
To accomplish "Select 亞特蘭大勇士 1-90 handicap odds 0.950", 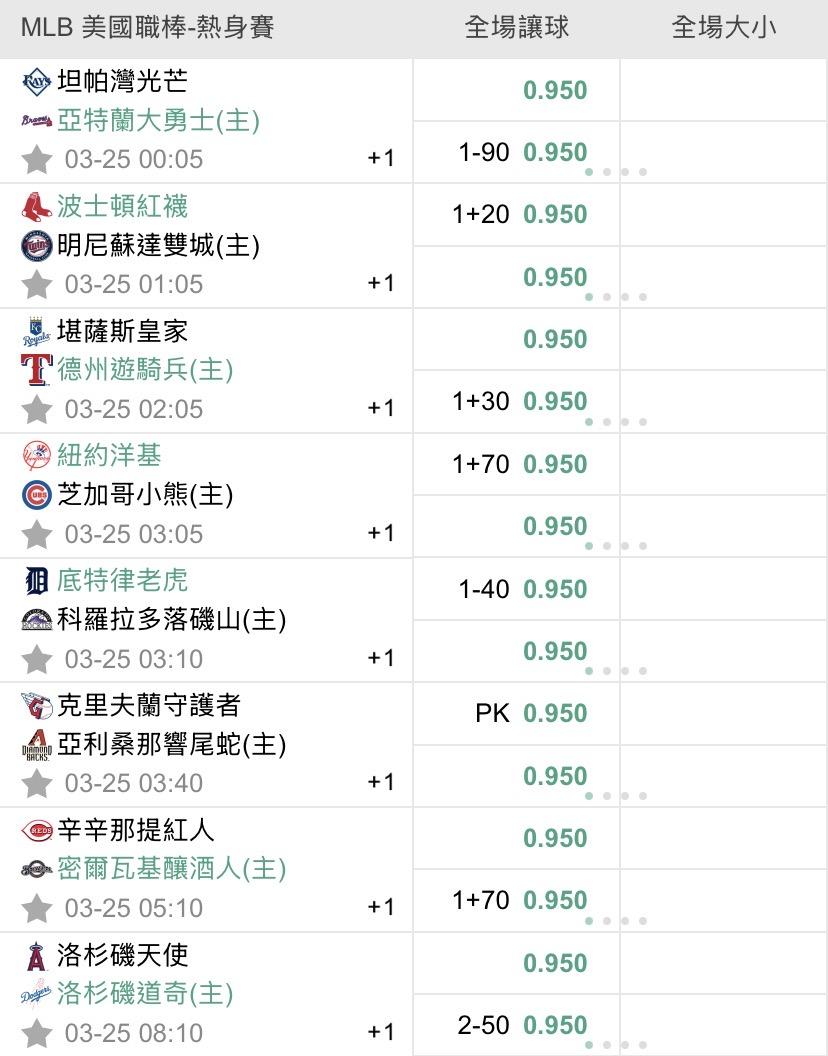I will pyautogui.click(x=516, y=152).
